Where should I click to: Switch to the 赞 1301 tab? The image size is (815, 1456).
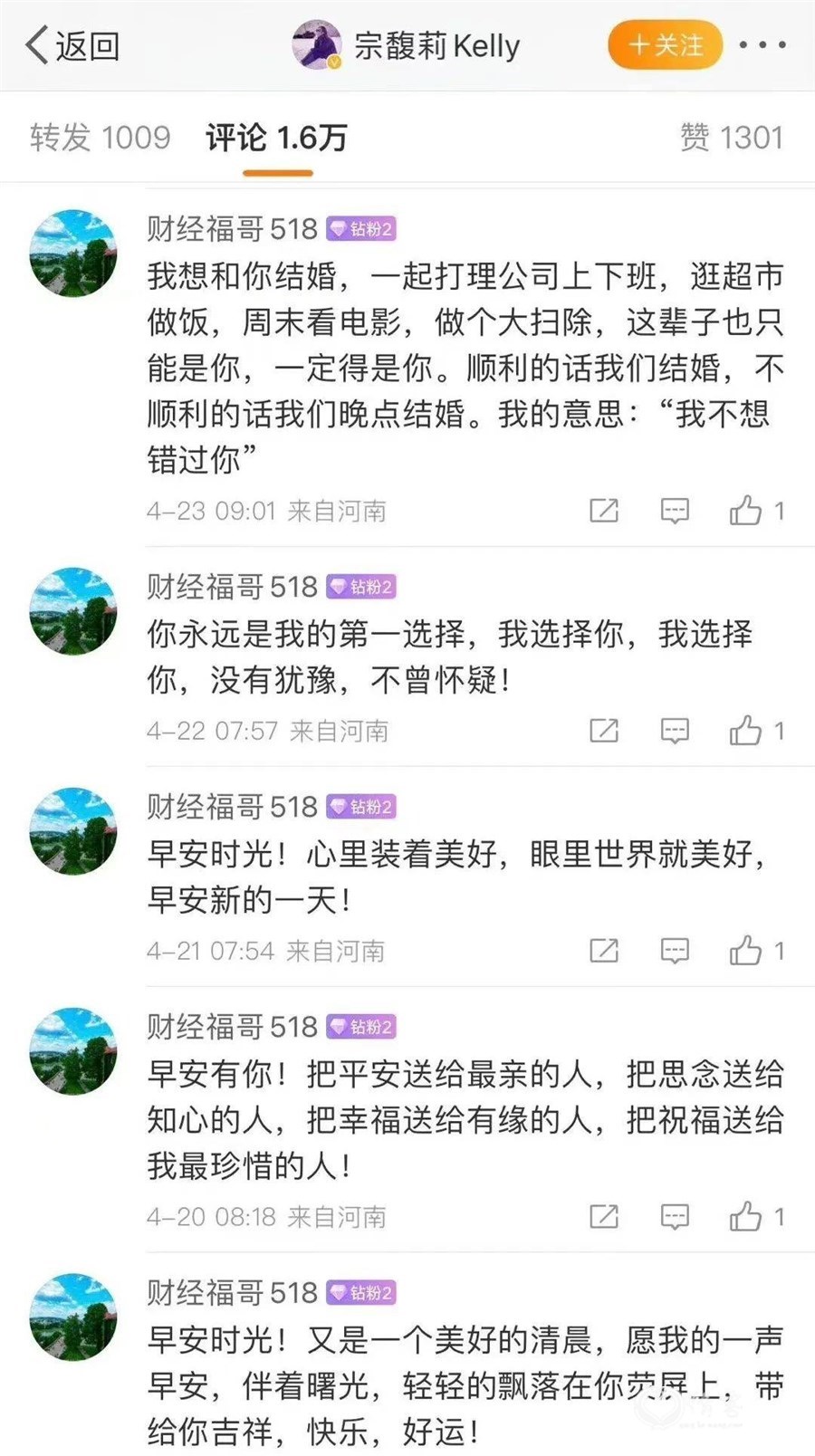731,138
